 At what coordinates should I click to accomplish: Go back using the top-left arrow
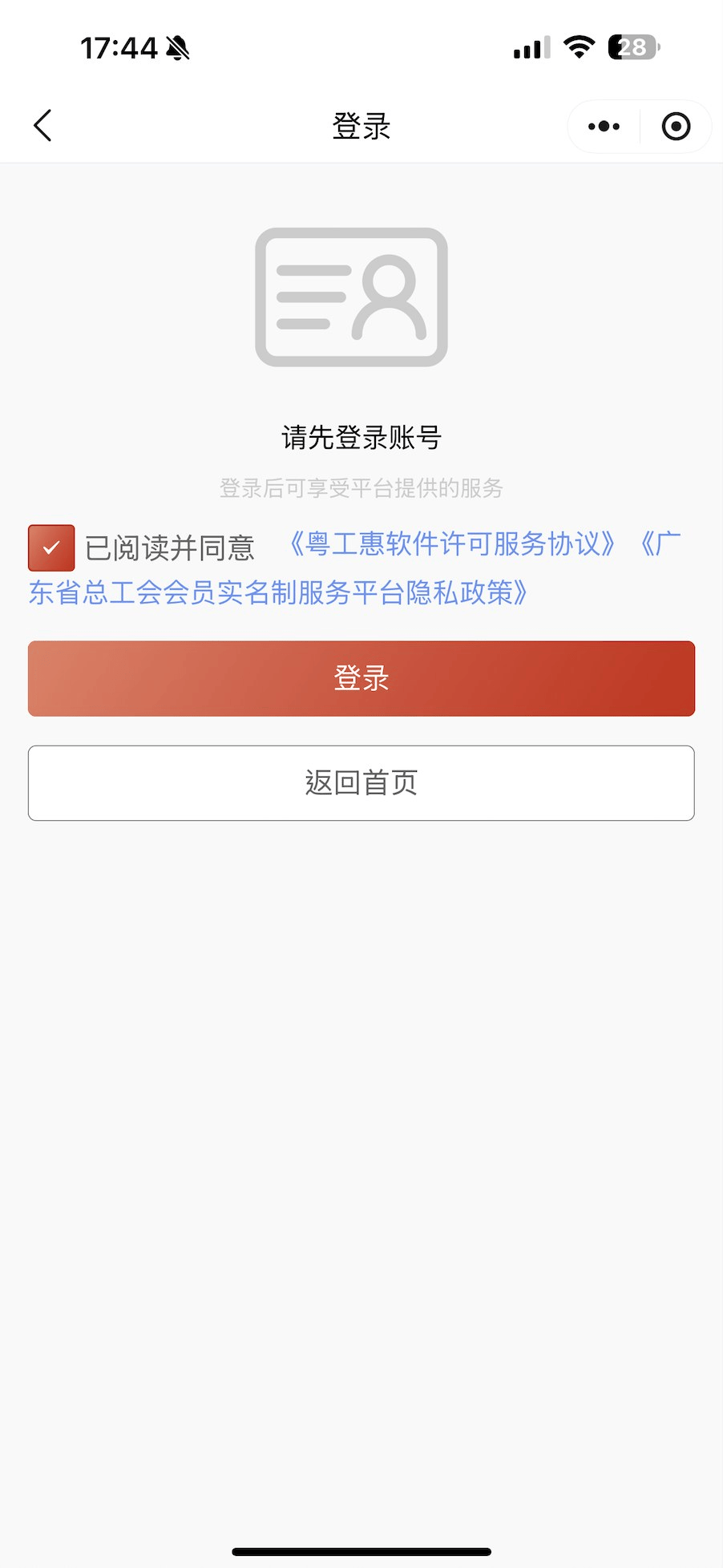(42, 126)
